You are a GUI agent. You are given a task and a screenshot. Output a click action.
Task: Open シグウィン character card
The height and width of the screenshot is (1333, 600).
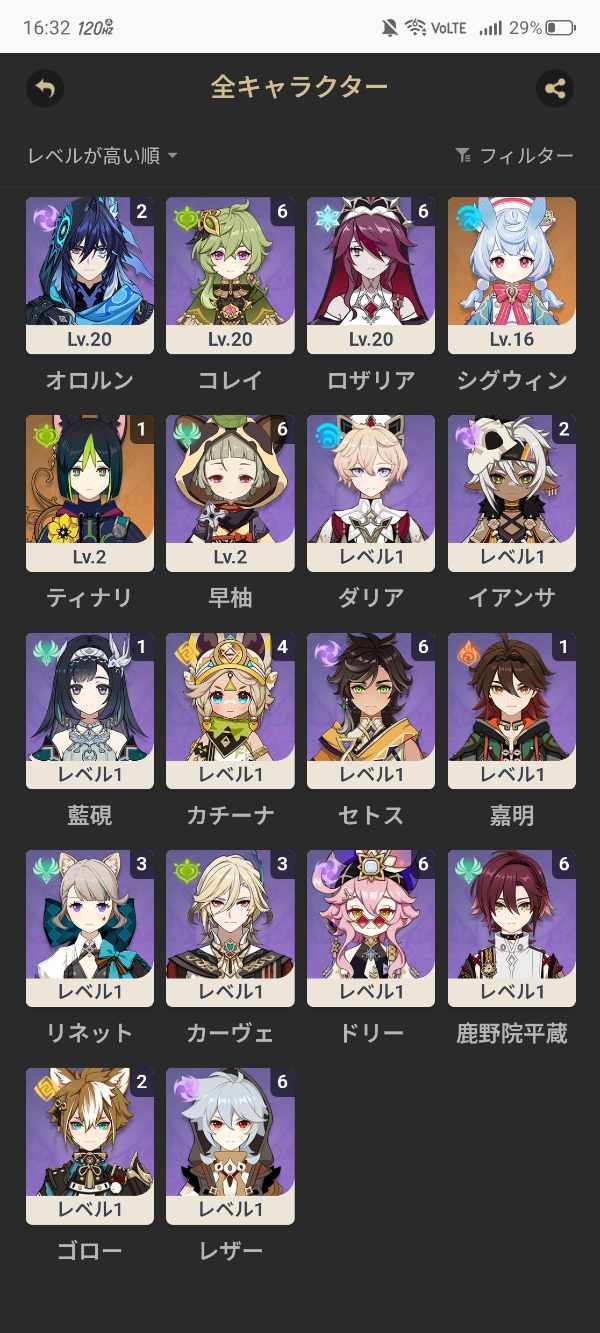[512, 275]
